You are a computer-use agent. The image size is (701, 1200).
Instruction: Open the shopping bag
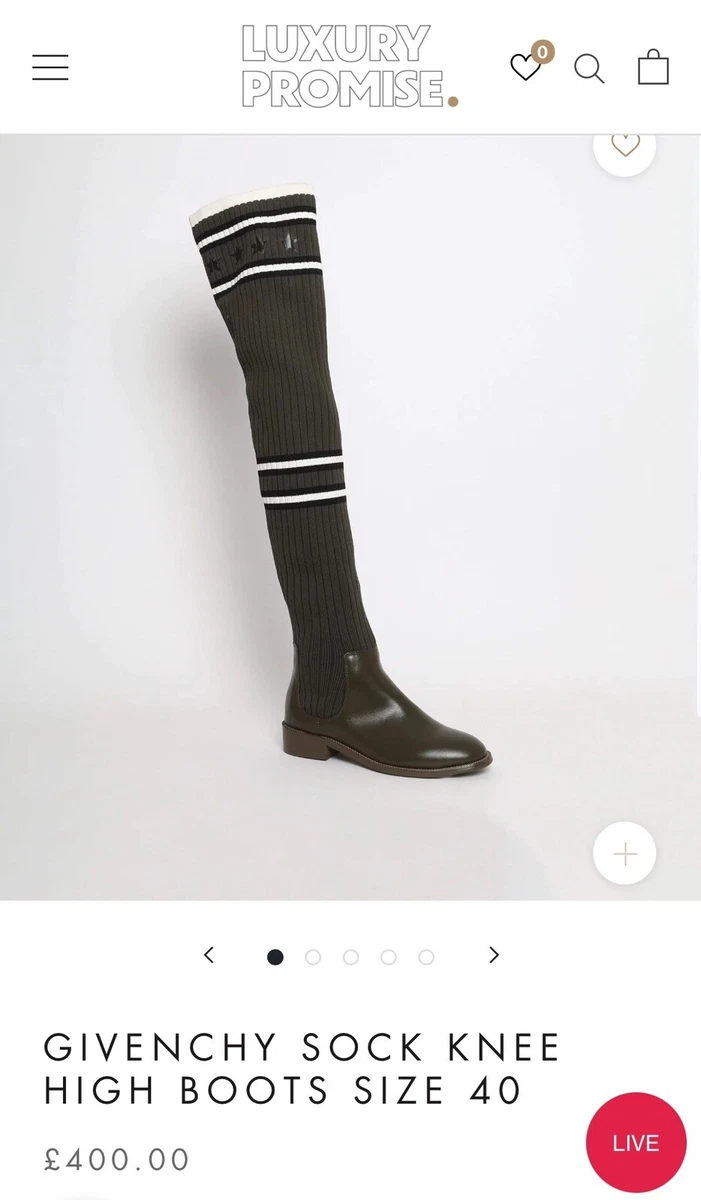(653, 67)
